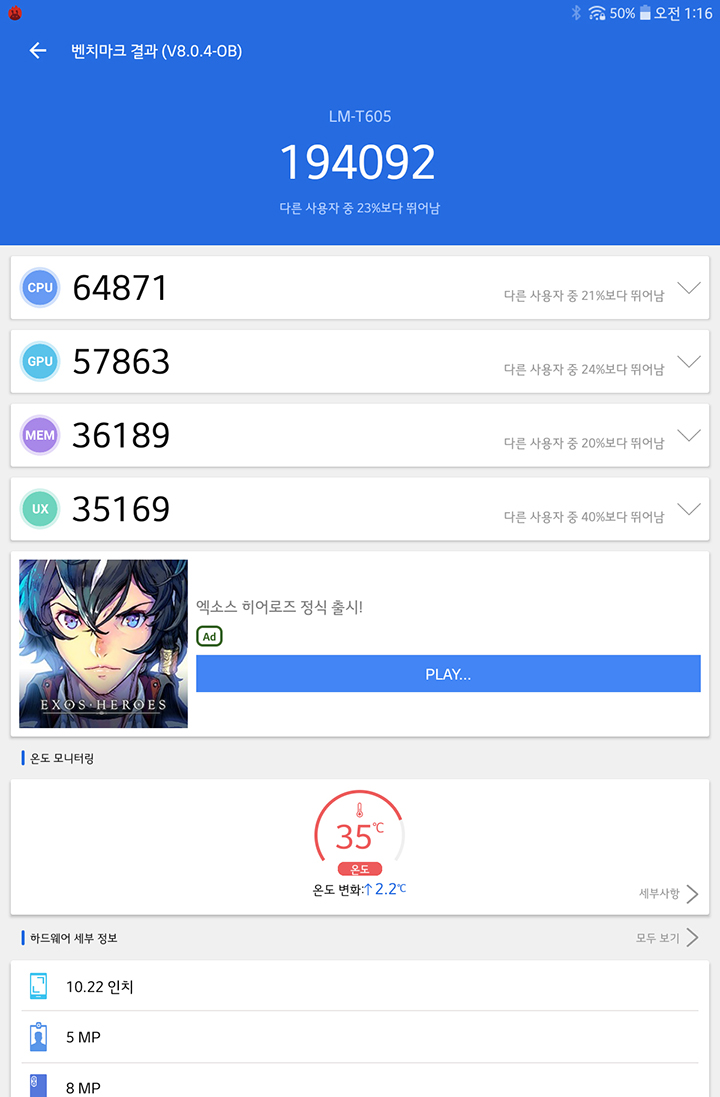
Task: Open the 8 MP rear camera row
Action: click(360, 1084)
